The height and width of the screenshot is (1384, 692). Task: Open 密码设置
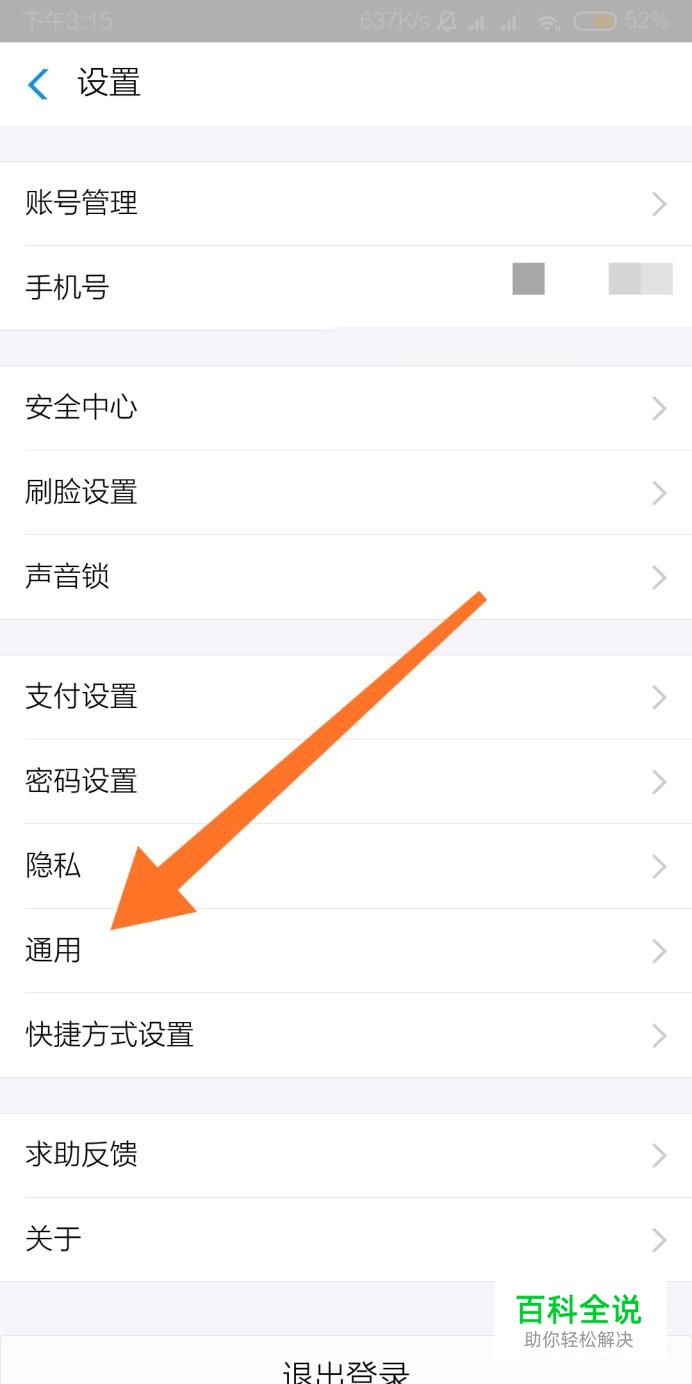[345, 781]
